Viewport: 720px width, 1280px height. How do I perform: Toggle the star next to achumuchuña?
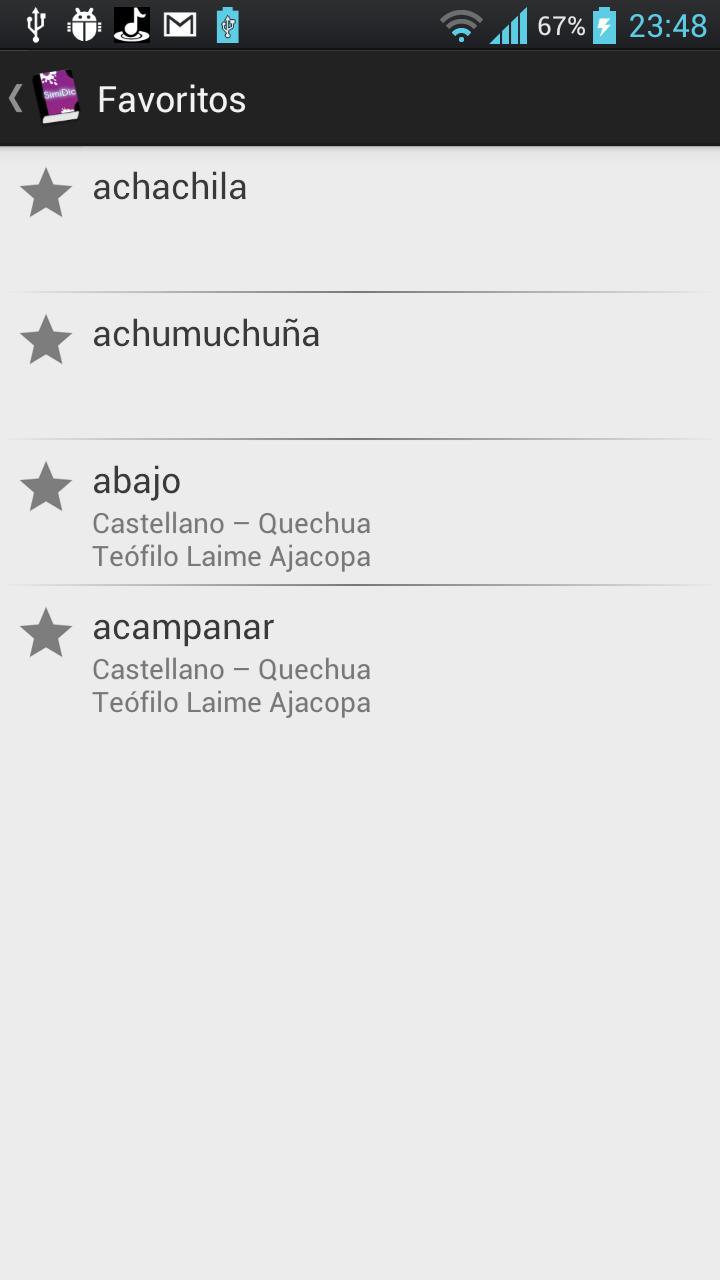pyautogui.click(x=46, y=340)
